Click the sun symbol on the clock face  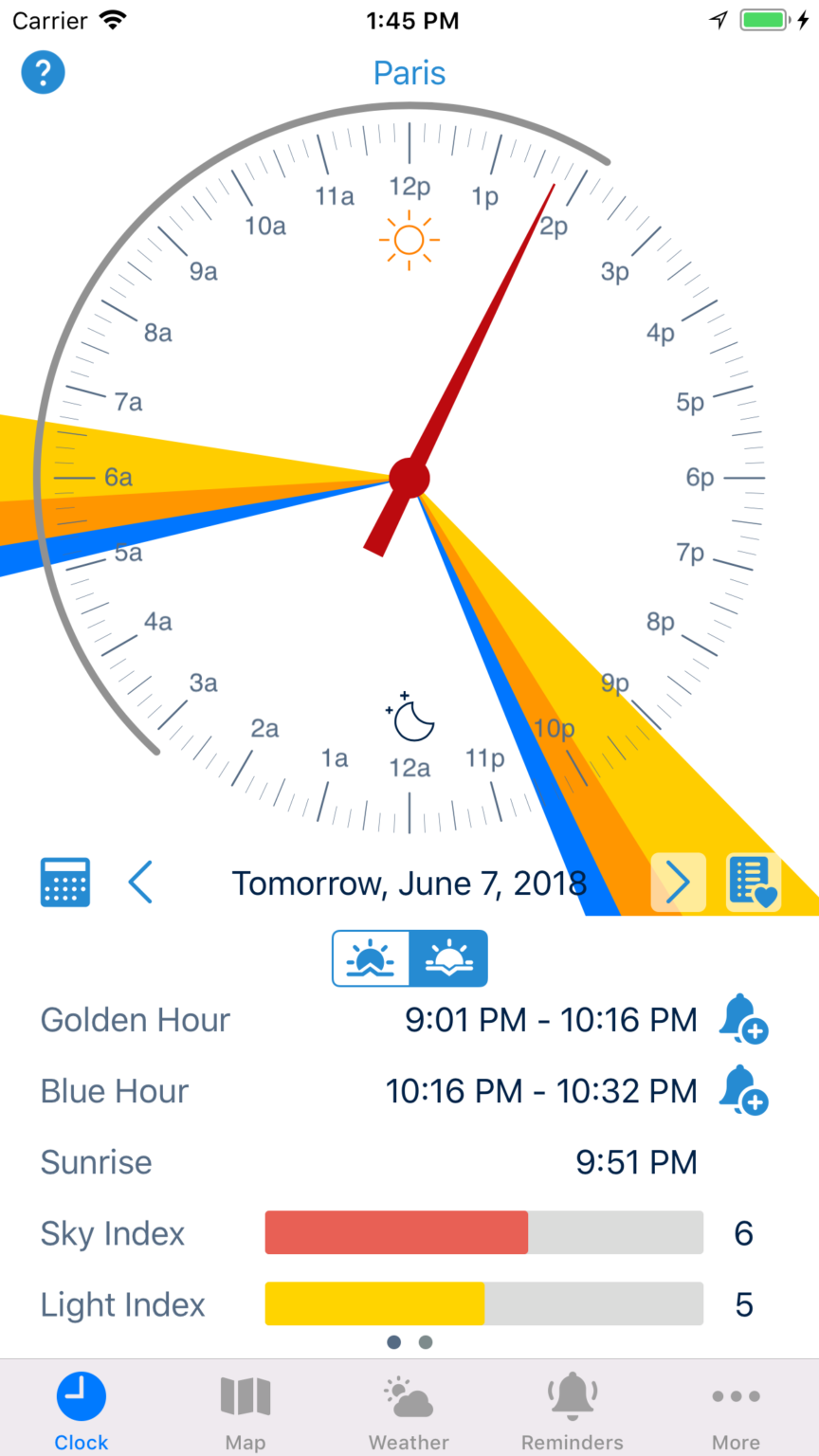coord(409,239)
